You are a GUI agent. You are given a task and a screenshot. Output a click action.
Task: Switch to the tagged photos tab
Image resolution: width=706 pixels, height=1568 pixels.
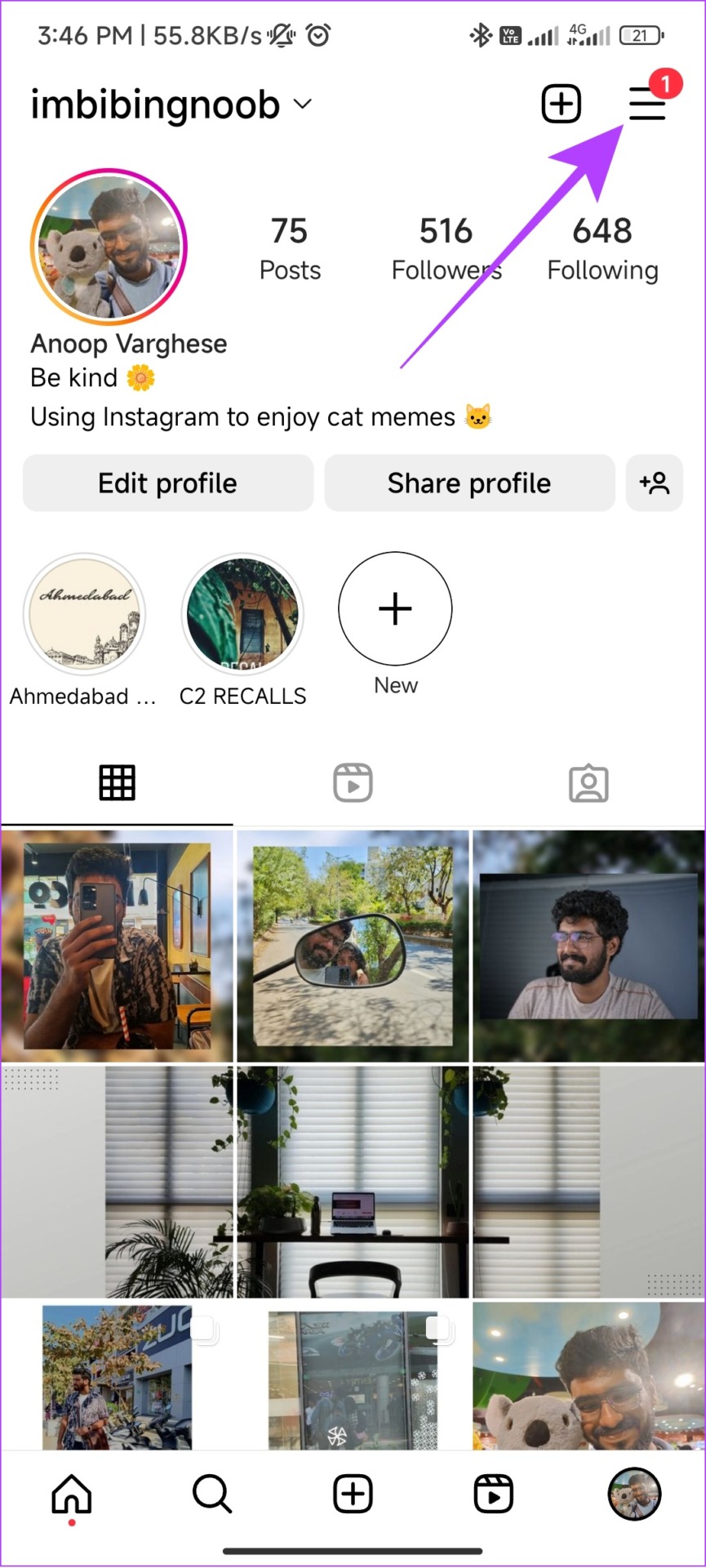pyautogui.click(x=588, y=783)
